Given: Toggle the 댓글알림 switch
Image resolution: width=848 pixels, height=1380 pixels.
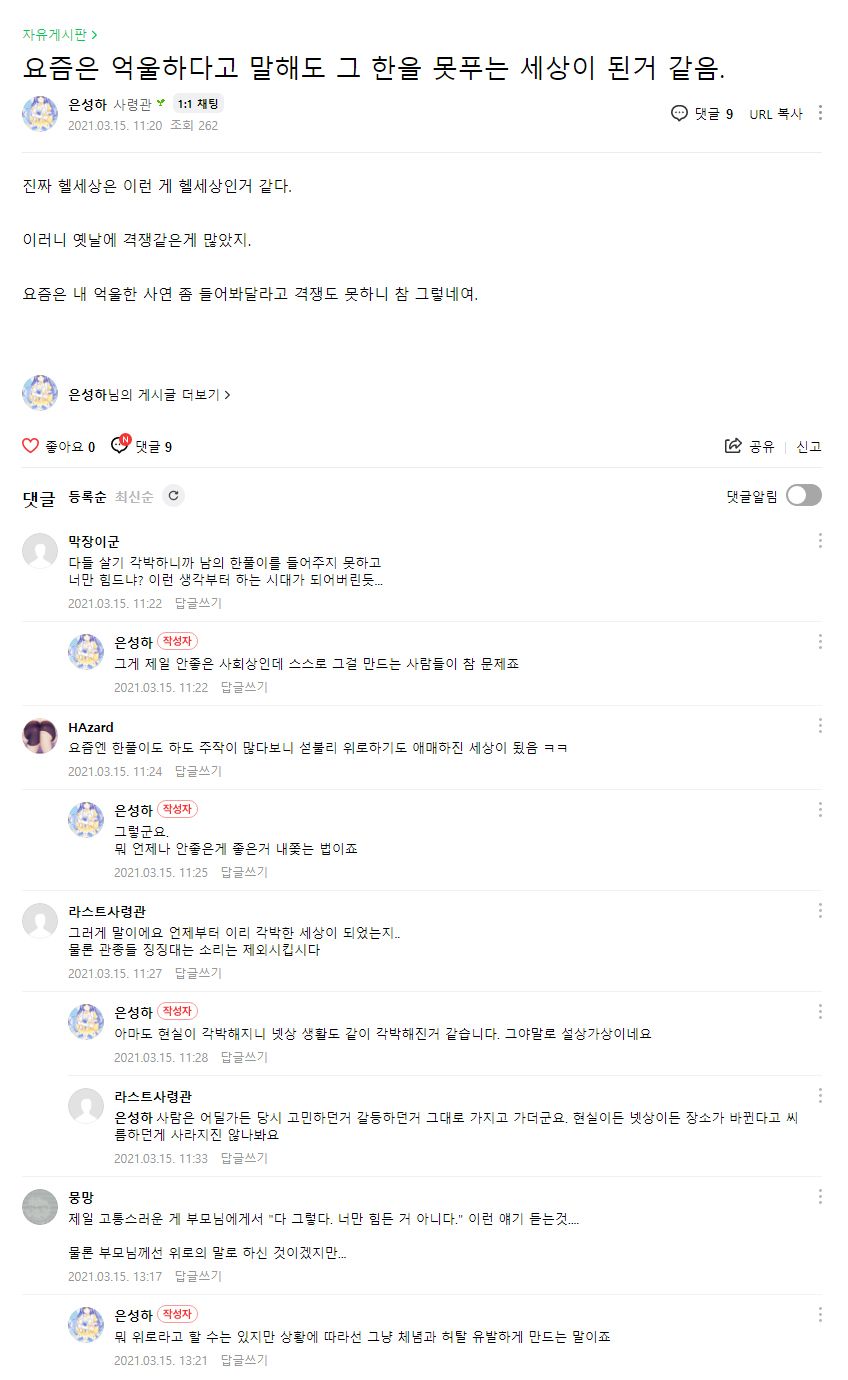Looking at the screenshot, I should [803, 495].
